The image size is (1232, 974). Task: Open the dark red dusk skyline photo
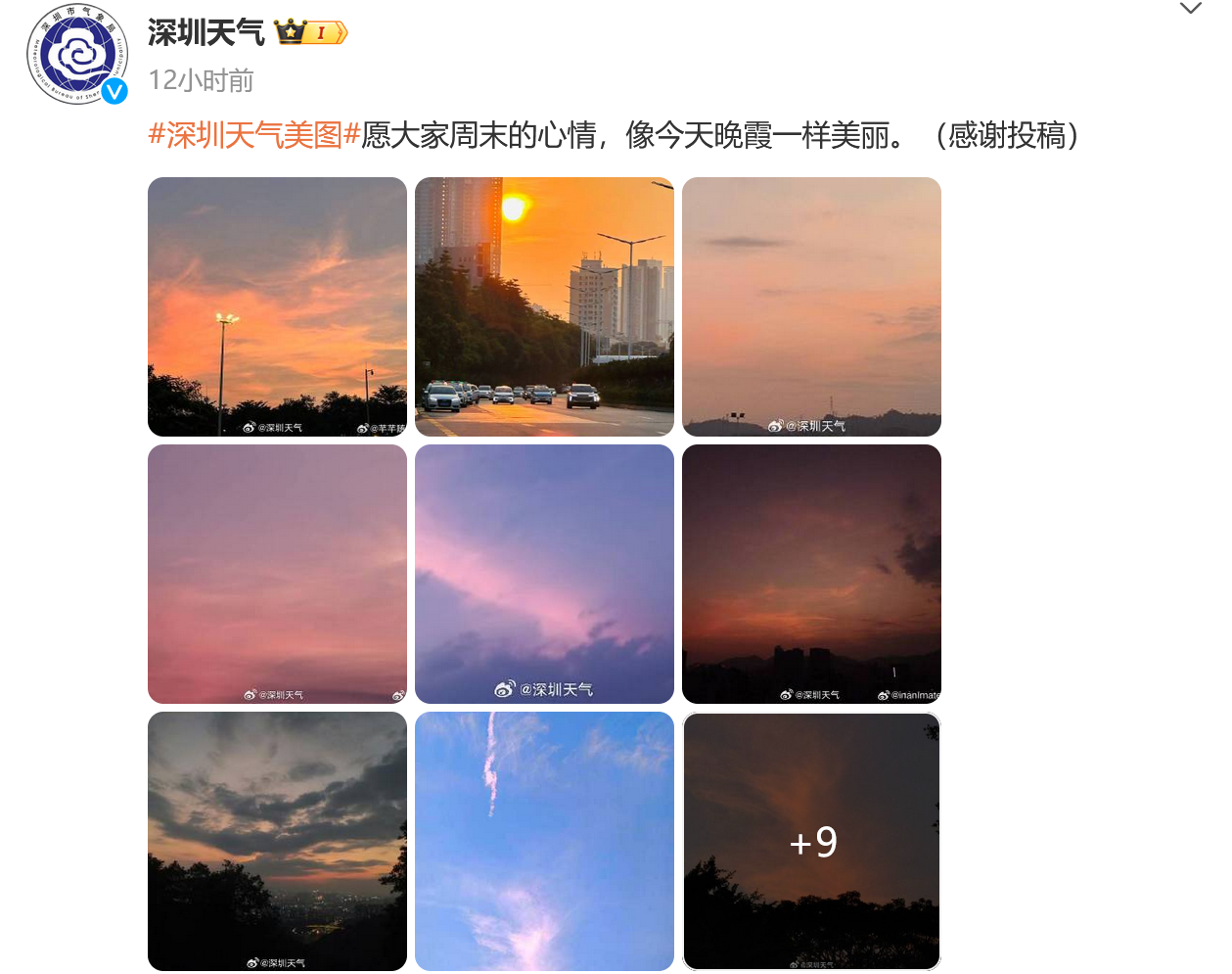point(811,574)
